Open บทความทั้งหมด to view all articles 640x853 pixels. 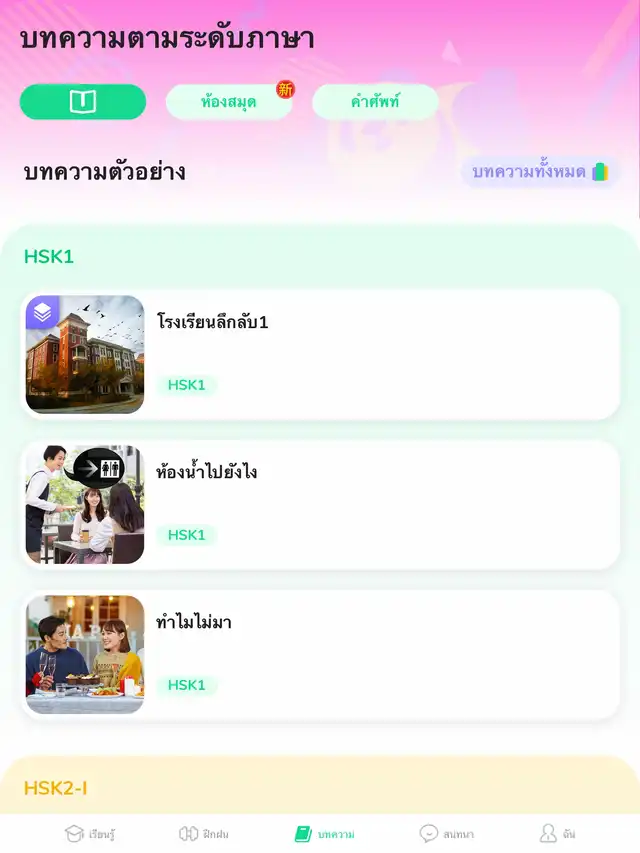coord(540,172)
